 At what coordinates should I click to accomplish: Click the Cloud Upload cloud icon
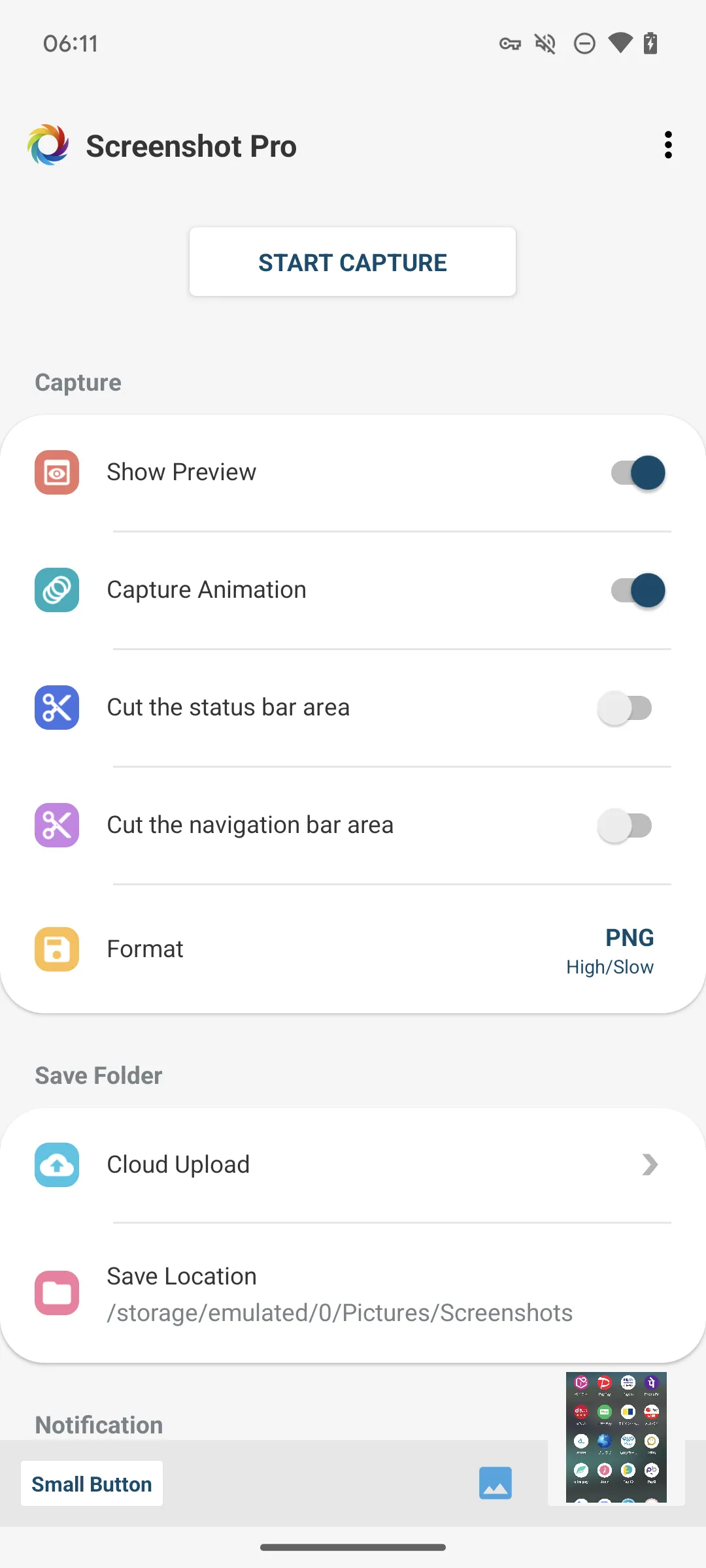coord(56,1165)
